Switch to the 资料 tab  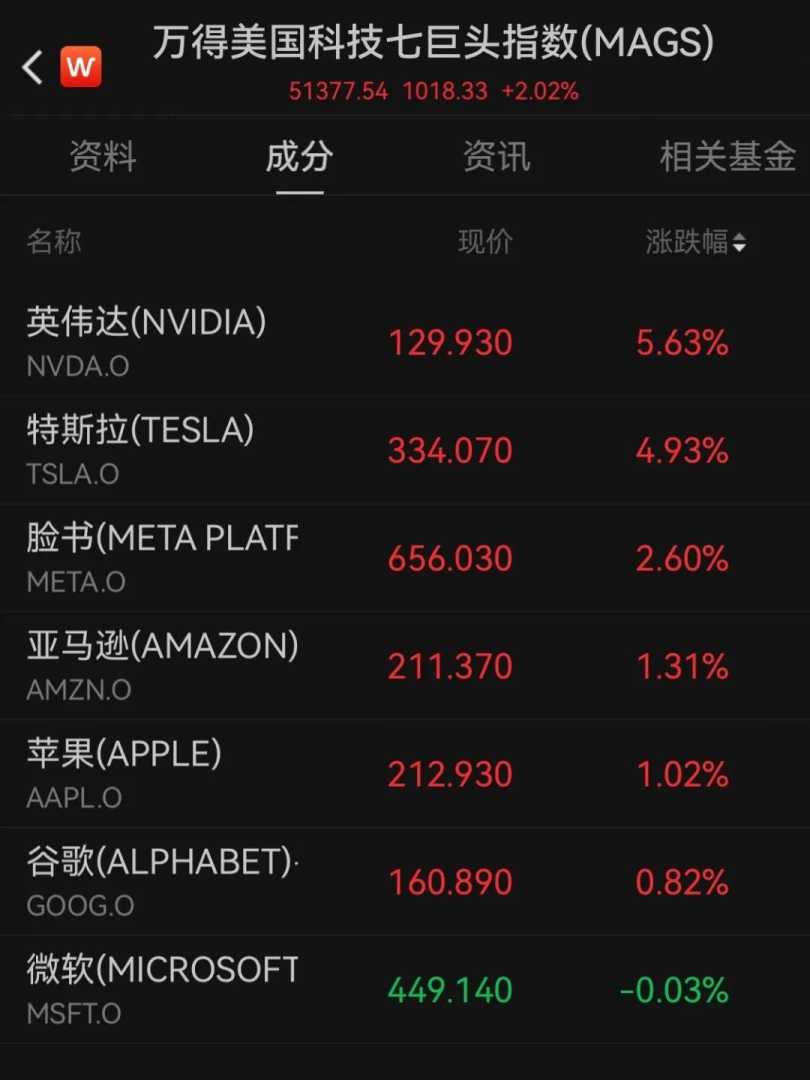pyautogui.click(x=102, y=157)
